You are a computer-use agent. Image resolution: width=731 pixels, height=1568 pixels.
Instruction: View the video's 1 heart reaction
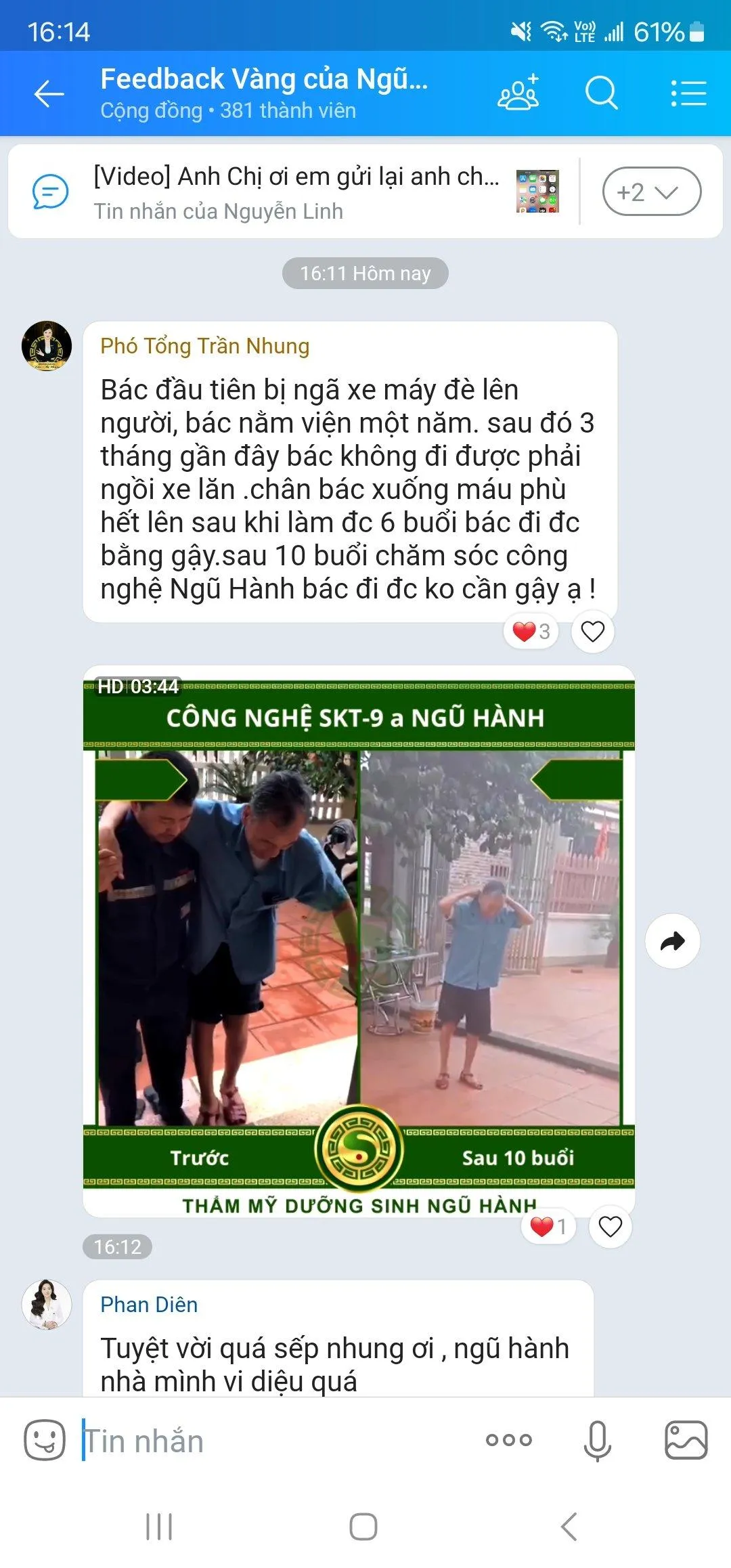(548, 1226)
